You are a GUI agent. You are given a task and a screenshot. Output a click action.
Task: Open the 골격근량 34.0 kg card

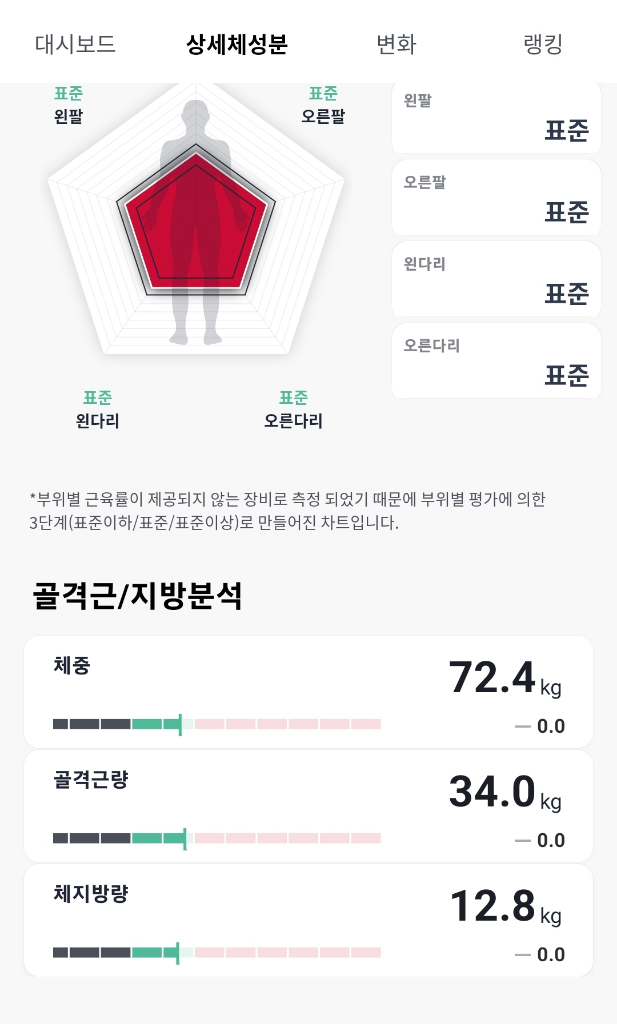pyautogui.click(x=308, y=806)
